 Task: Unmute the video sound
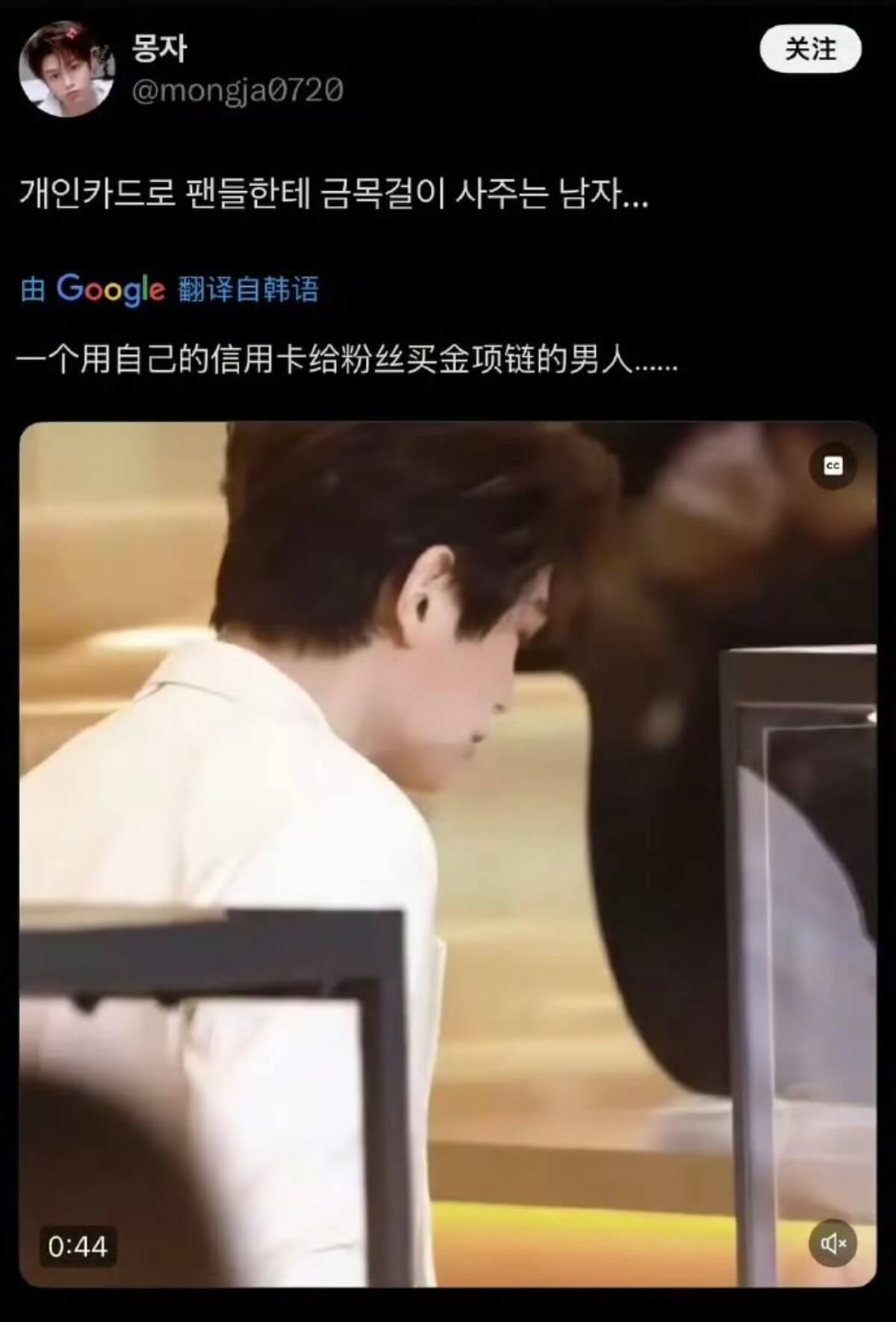833,1244
